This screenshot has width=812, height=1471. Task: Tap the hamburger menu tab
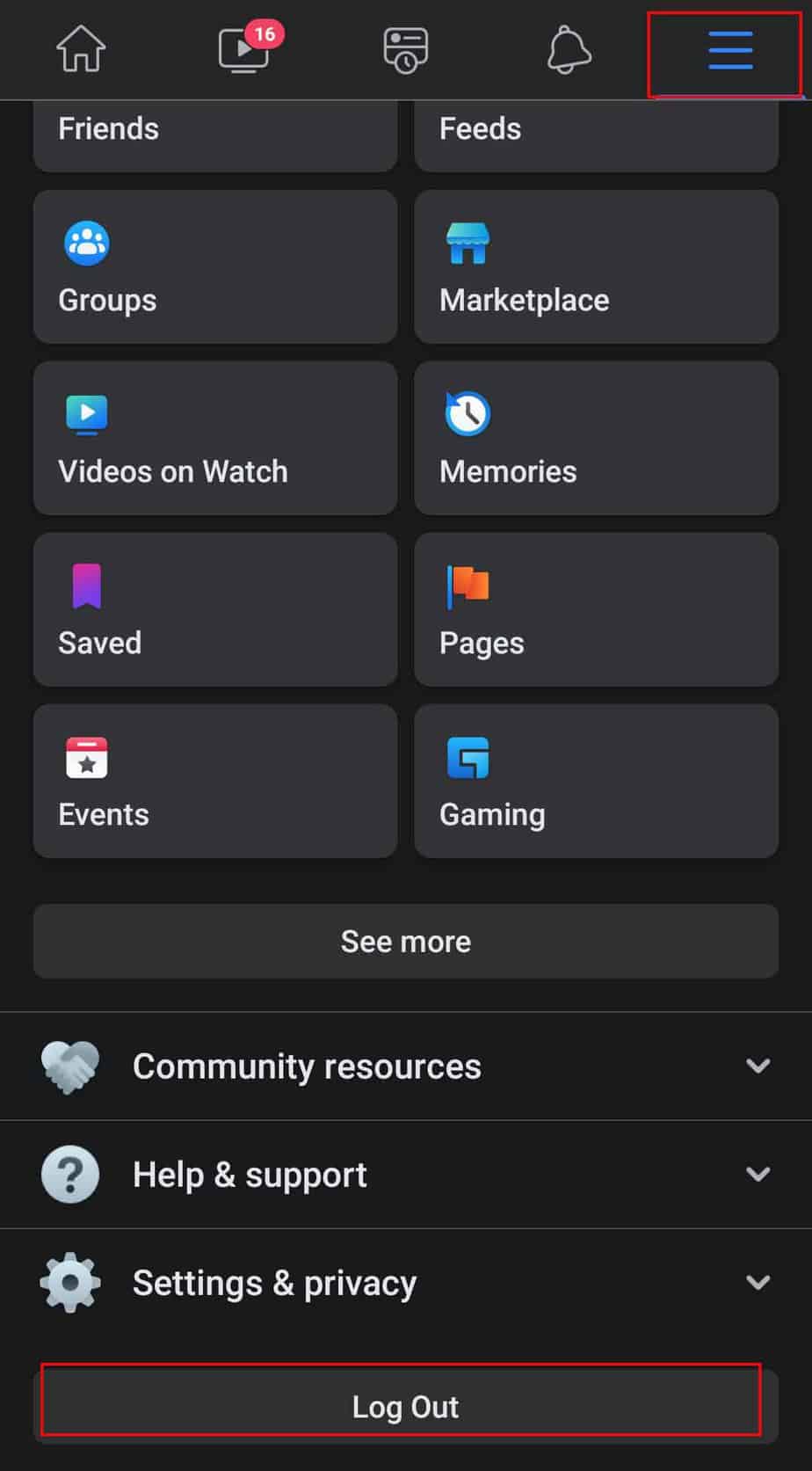pos(730,51)
